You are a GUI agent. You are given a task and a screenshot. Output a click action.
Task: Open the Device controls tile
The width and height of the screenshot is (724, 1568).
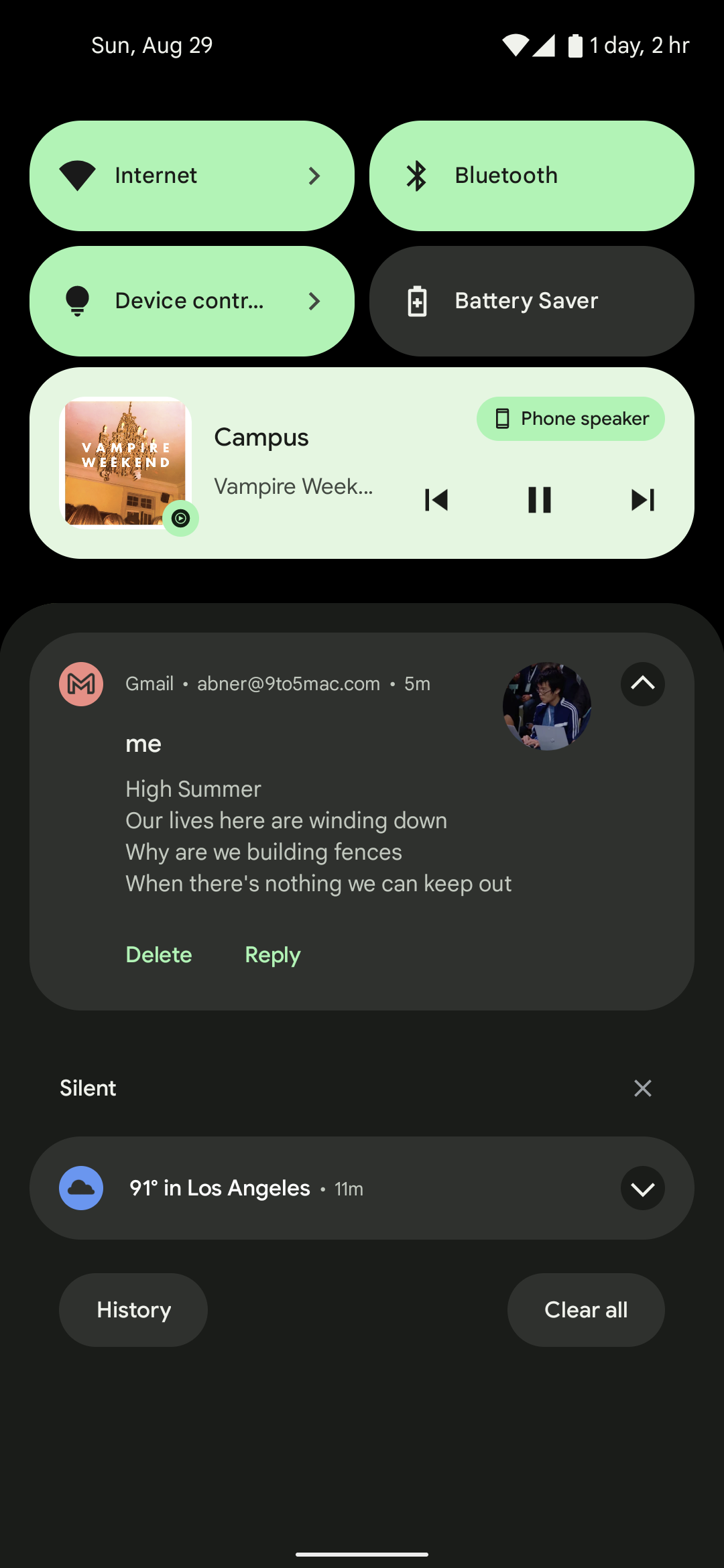point(192,301)
